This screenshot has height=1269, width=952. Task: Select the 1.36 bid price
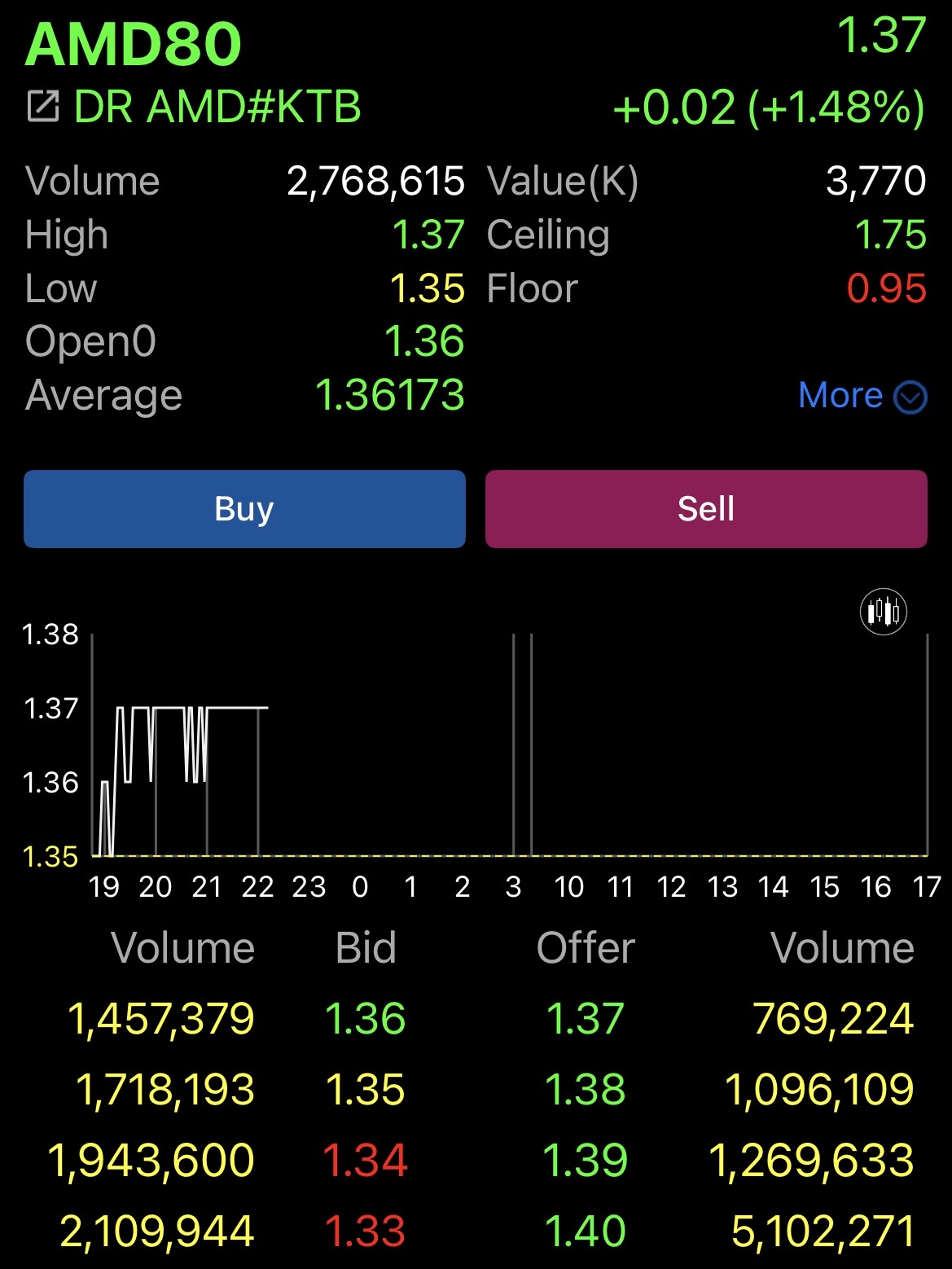point(365,1019)
